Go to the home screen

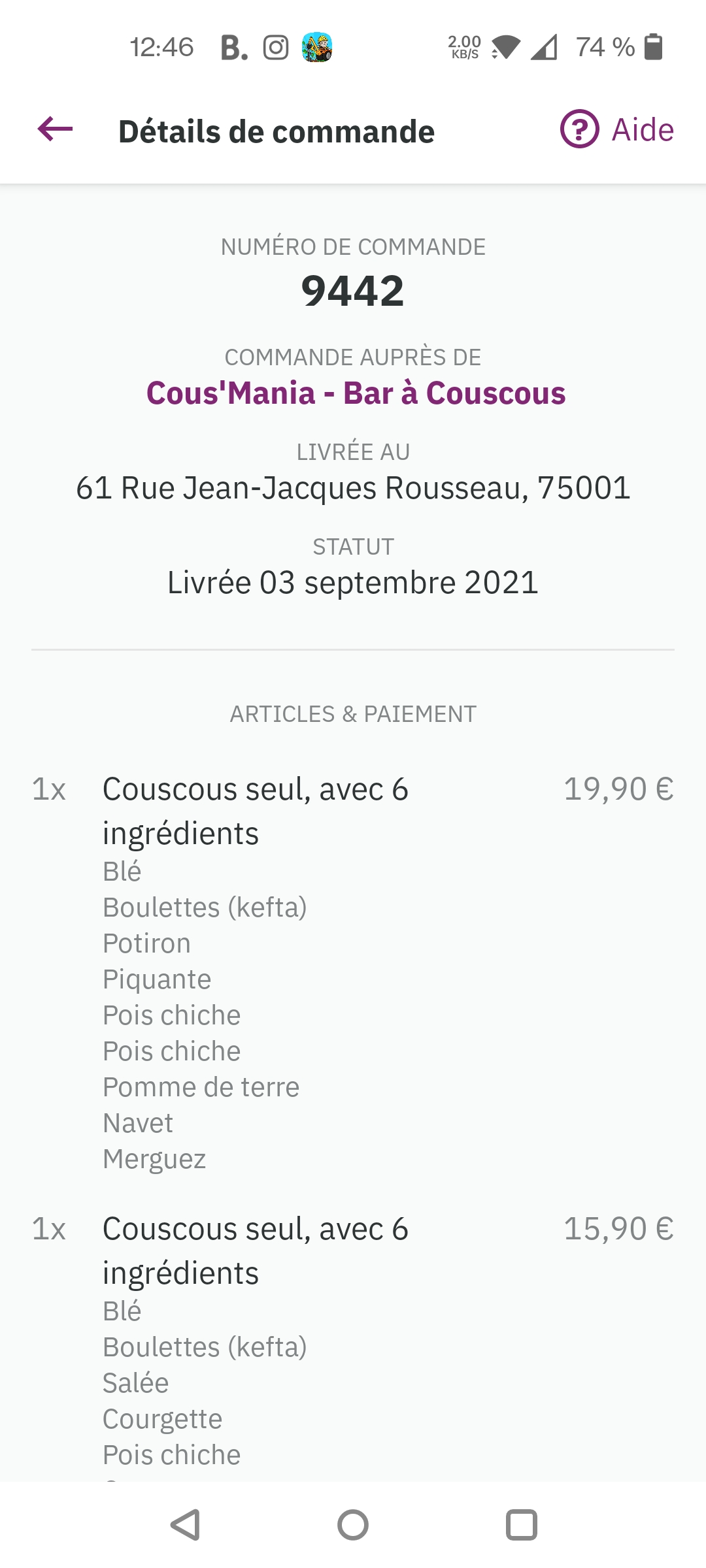[x=353, y=1525]
